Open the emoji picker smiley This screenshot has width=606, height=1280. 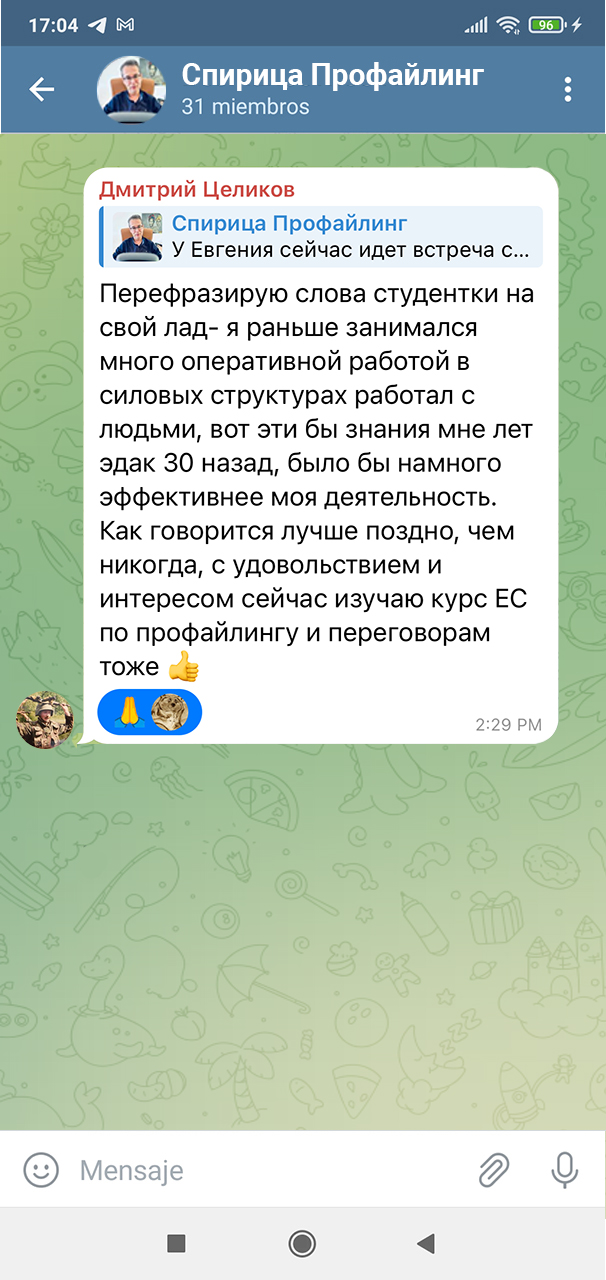41,1169
